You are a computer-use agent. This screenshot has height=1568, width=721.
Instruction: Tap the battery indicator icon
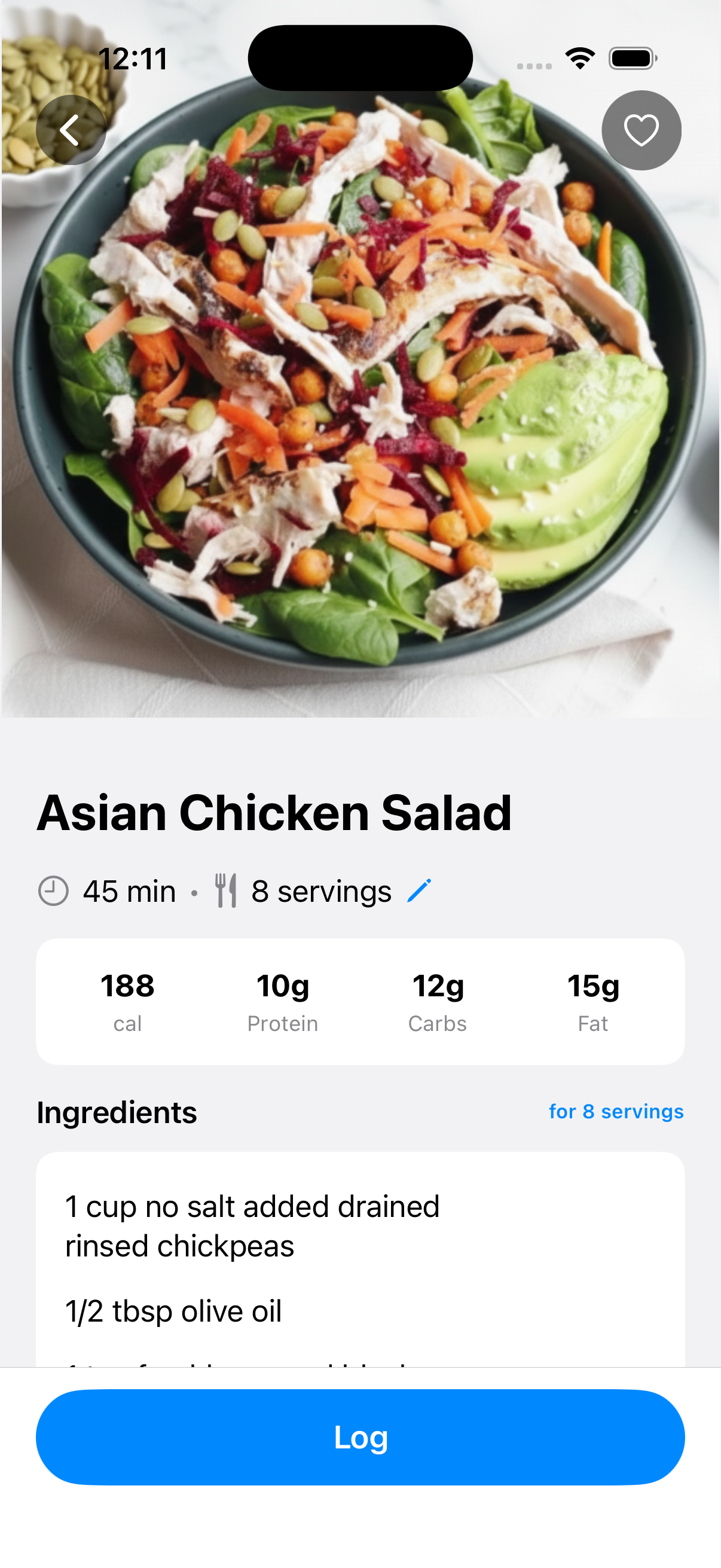click(x=631, y=58)
